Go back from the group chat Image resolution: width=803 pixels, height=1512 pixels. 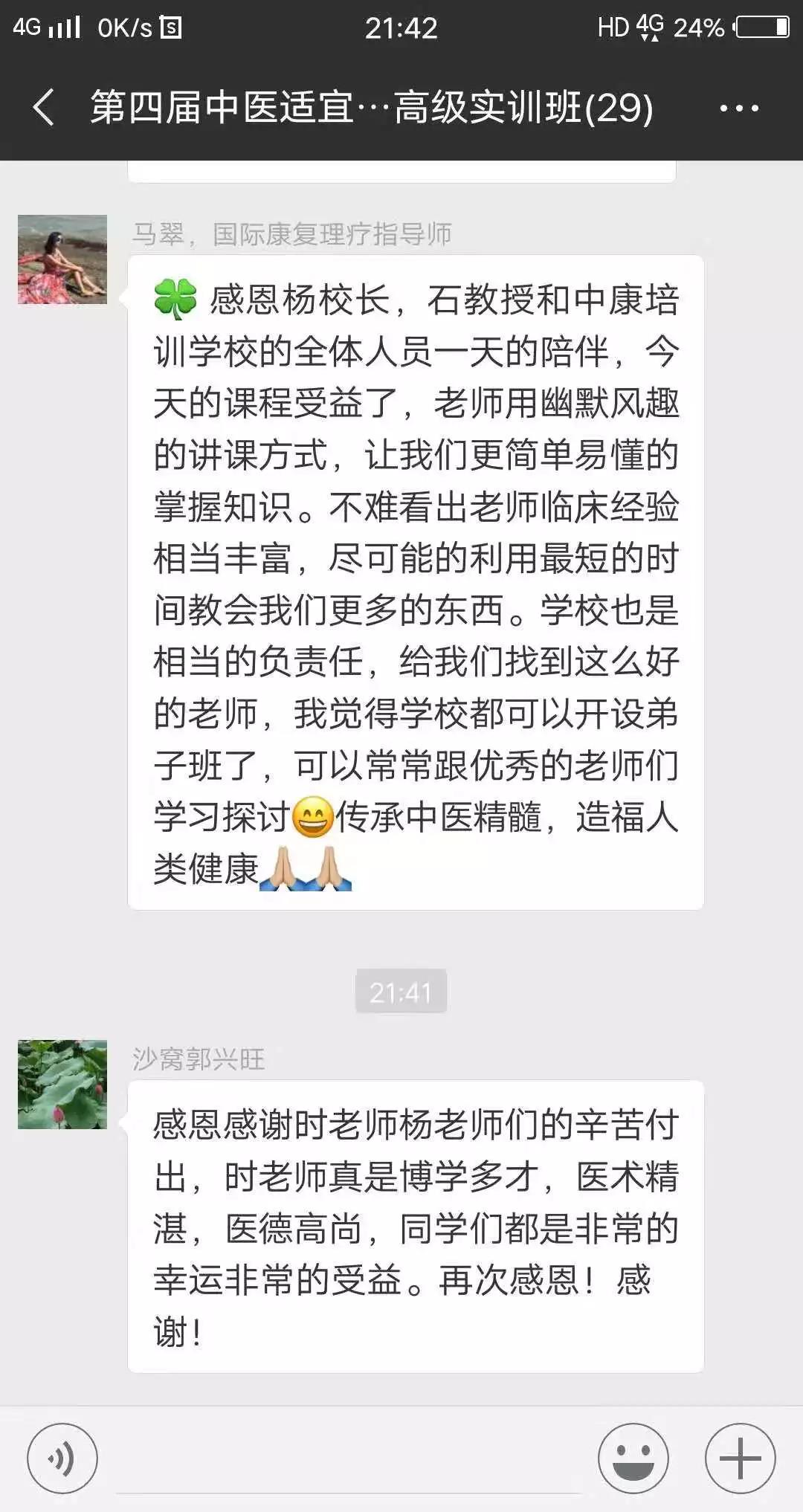coord(45,108)
